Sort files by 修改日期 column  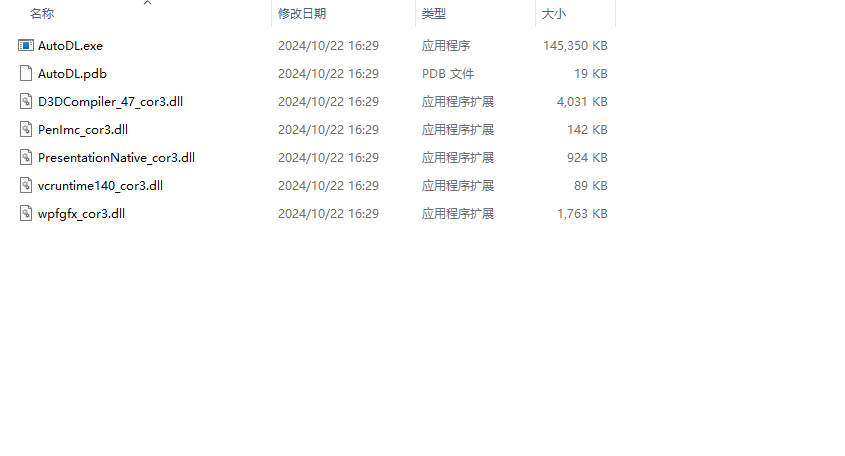[x=302, y=14]
